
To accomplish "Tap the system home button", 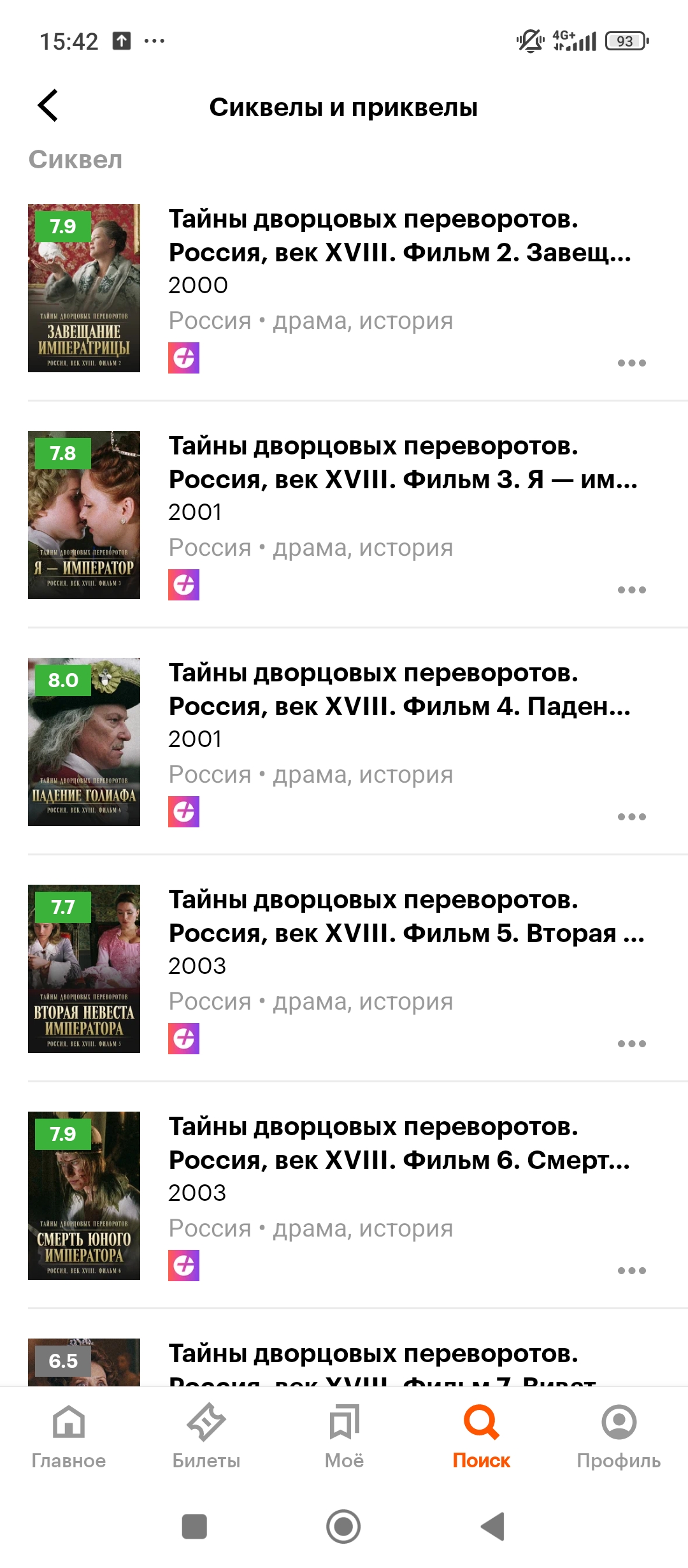I will coord(343,1527).
